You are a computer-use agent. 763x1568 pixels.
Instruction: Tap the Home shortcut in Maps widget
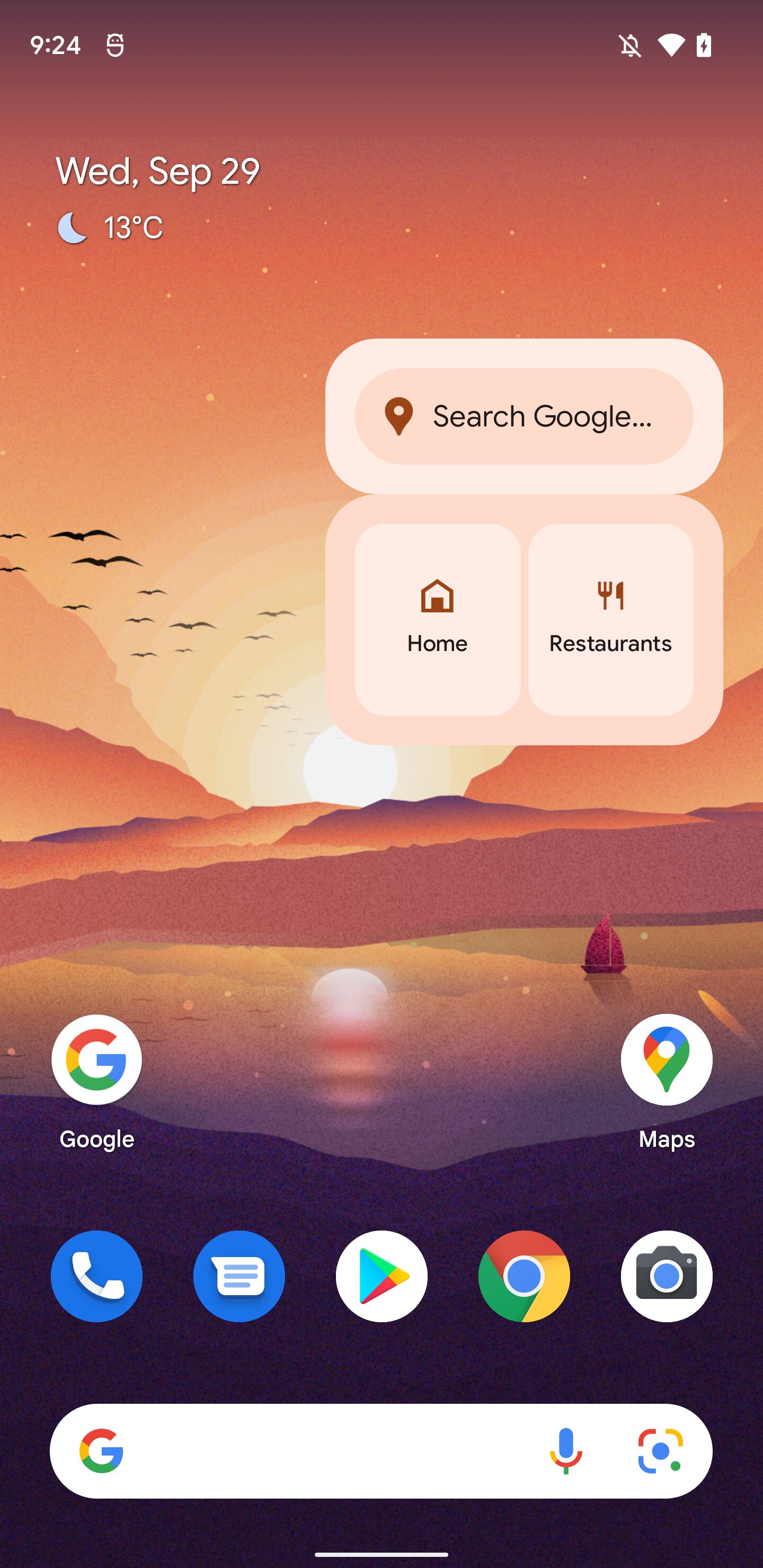pyautogui.click(x=437, y=618)
